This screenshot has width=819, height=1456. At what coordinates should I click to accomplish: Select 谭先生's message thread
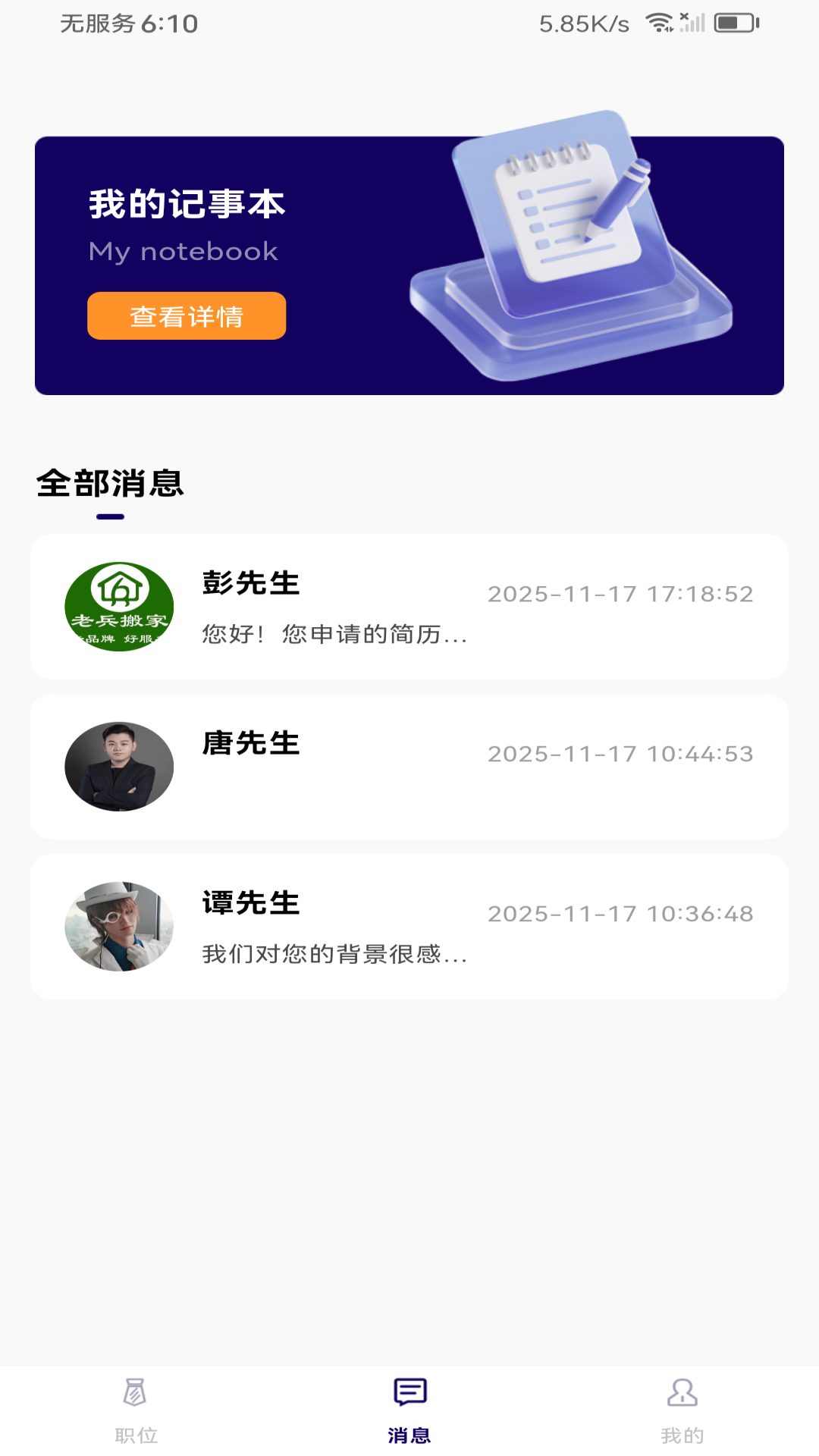[x=409, y=925]
